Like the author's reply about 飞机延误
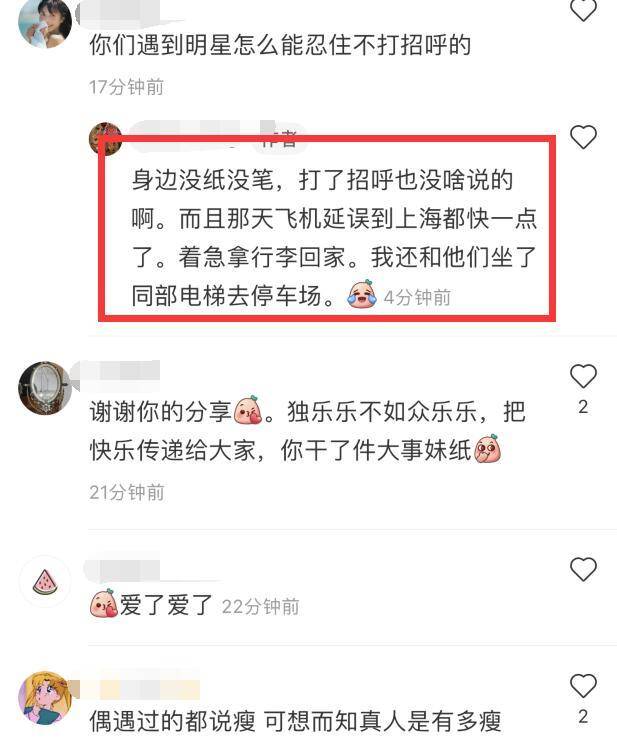 pyautogui.click(x=583, y=137)
